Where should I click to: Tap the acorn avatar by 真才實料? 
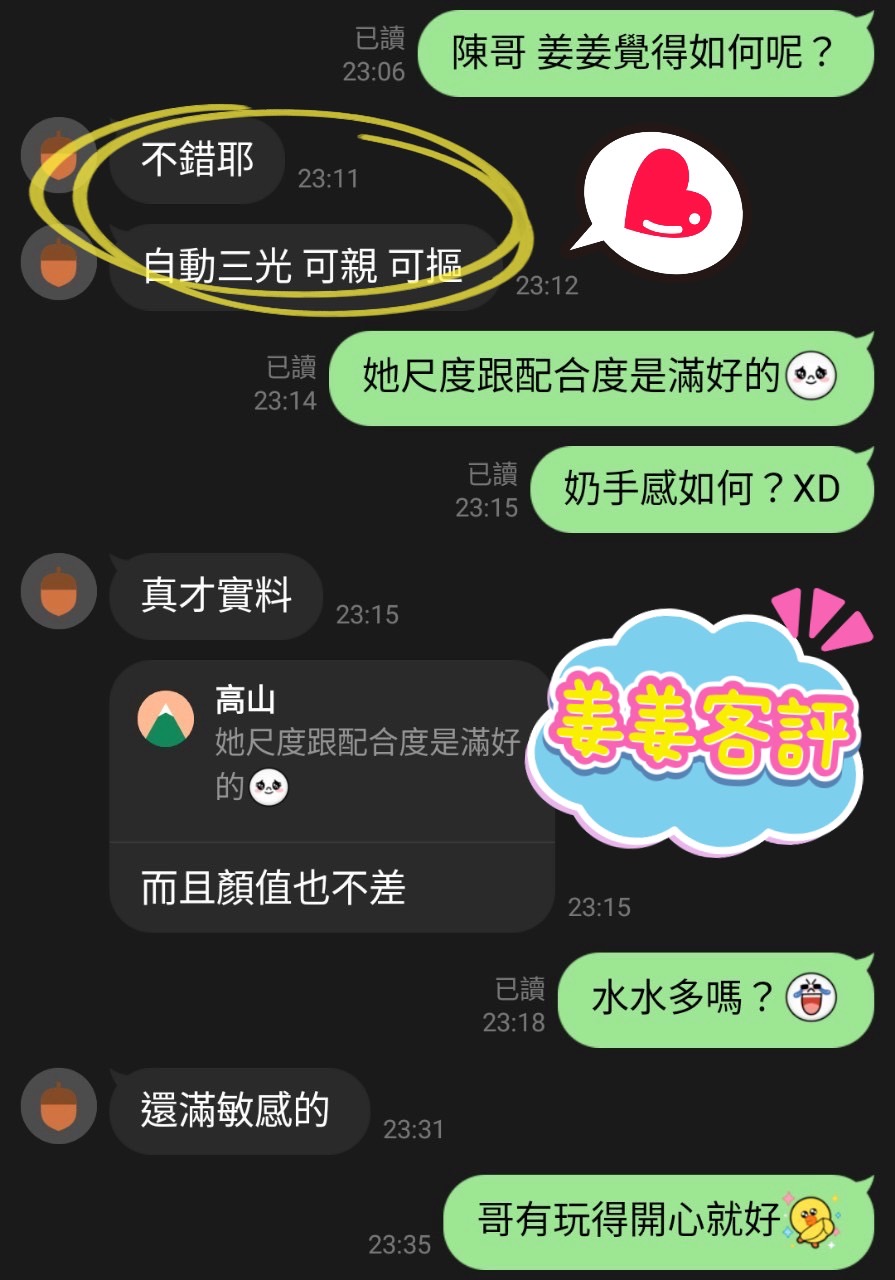point(58,591)
